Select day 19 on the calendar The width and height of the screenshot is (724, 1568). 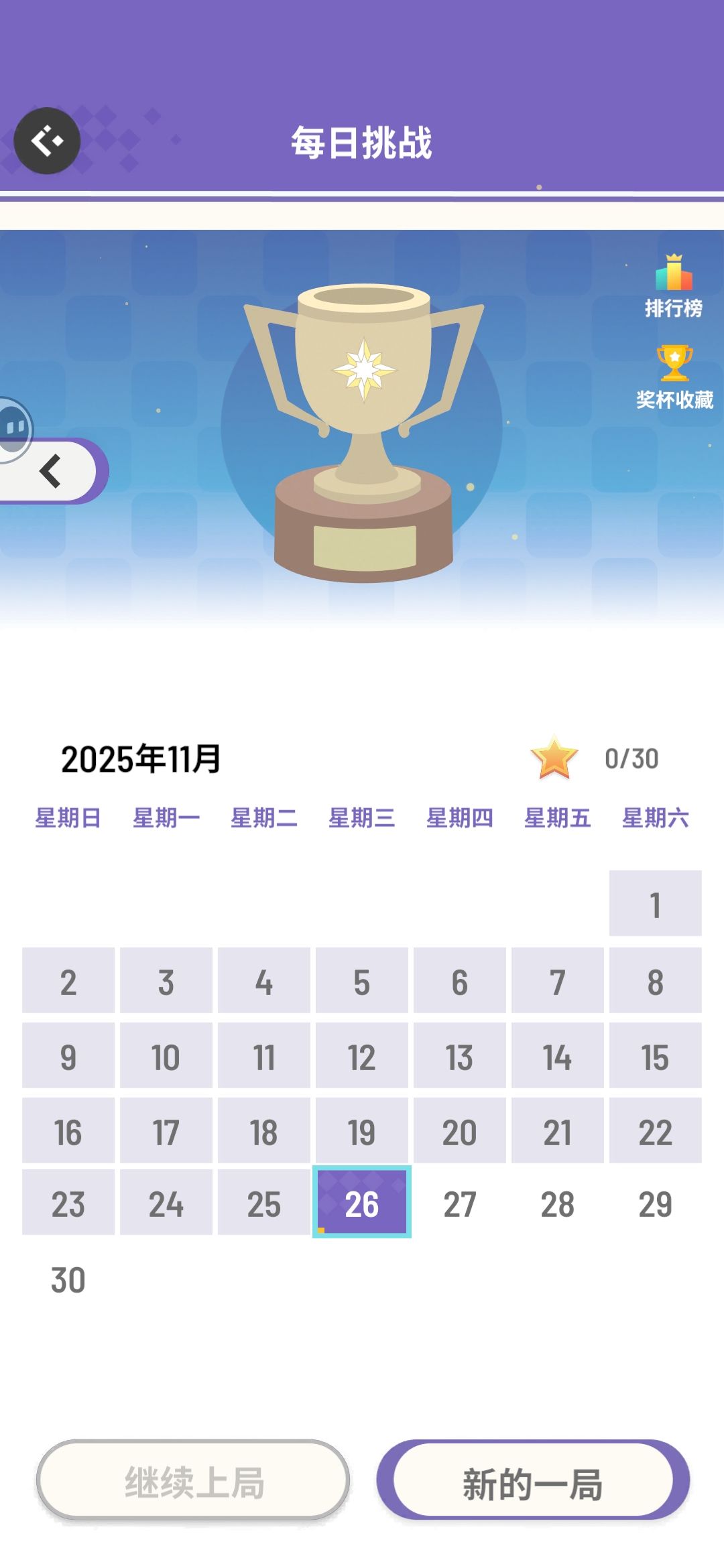(362, 1130)
